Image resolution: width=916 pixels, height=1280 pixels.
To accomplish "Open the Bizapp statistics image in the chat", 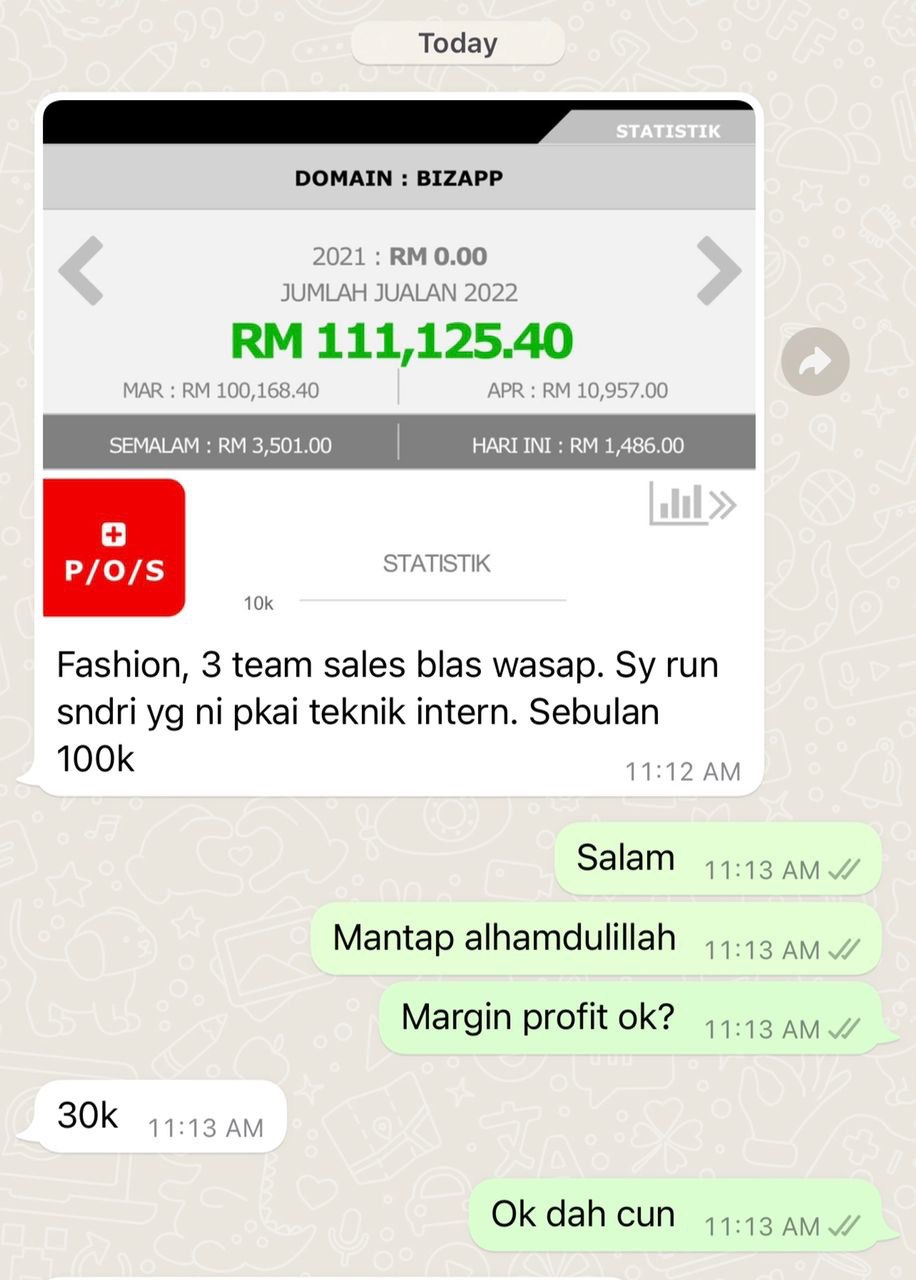I will click(x=398, y=360).
